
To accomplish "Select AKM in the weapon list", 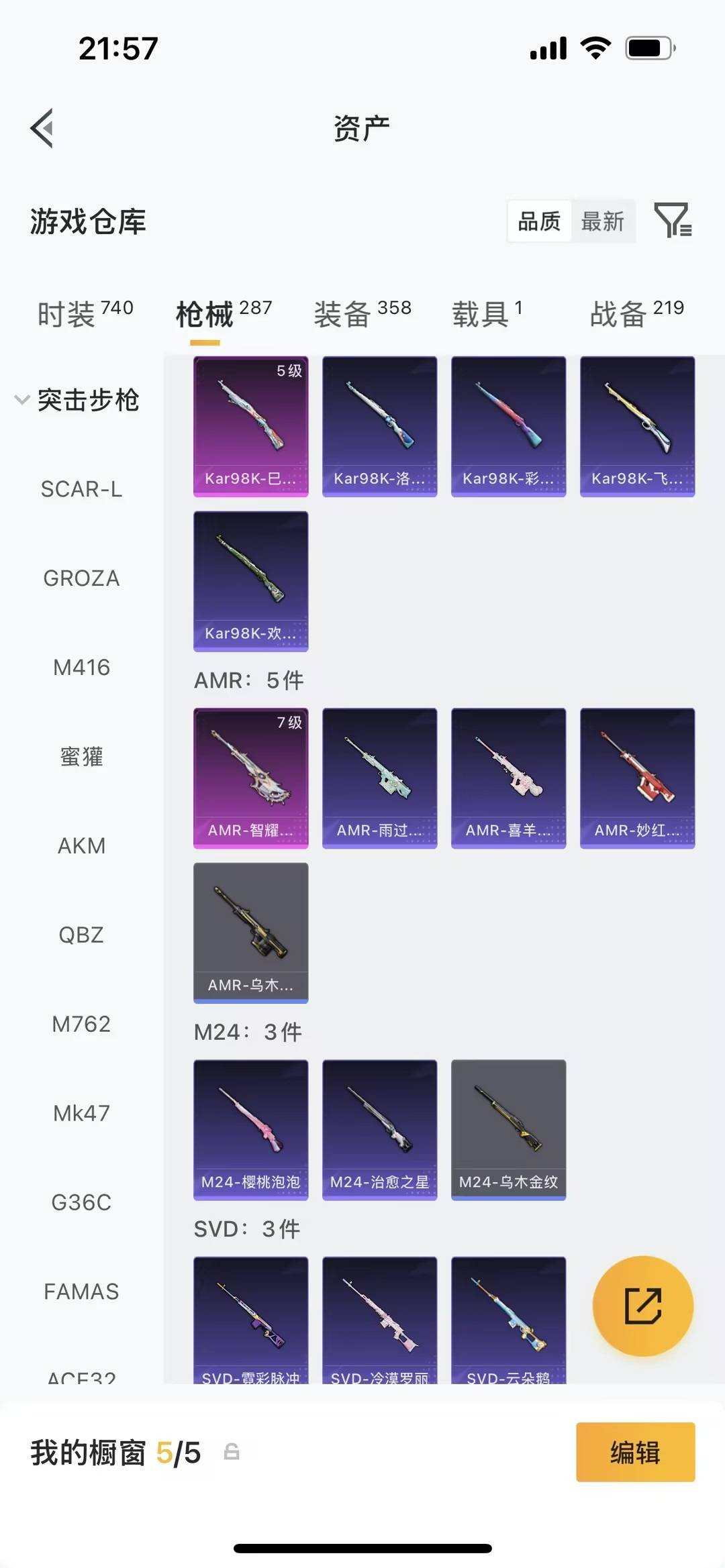I will [81, 846].
